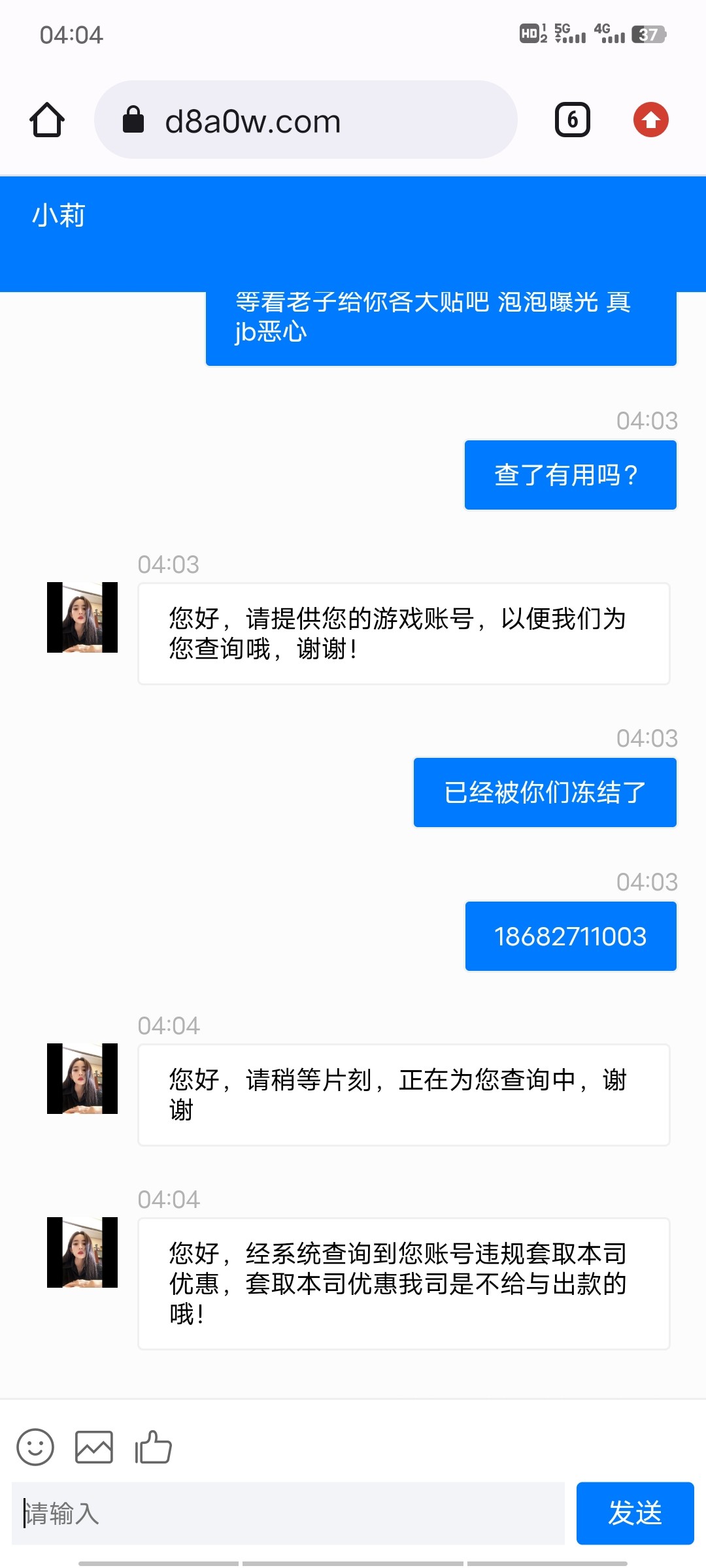The height and width of the screenshot is (1568, 706).
Task: Attach an image to the chat
Action: pyautogui.click(x=93, y=1447)
